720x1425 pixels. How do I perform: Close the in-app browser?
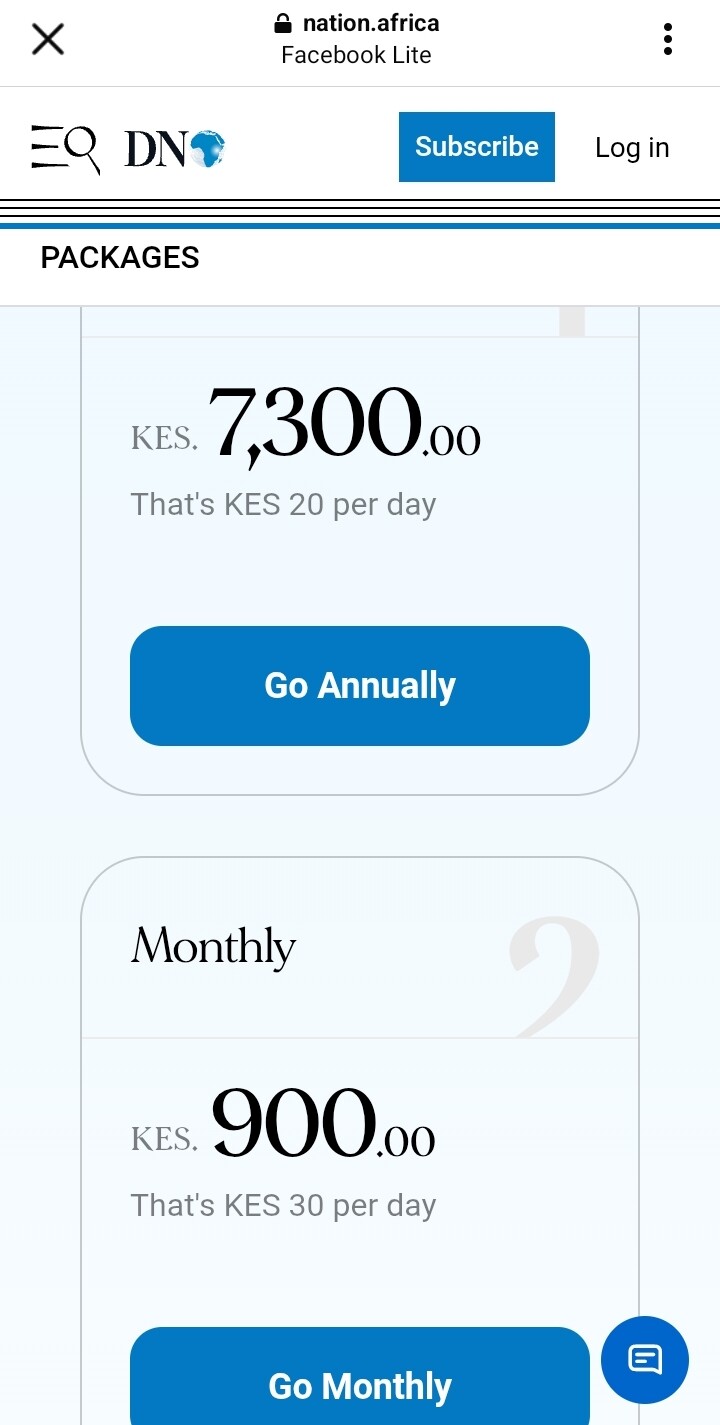48,40
